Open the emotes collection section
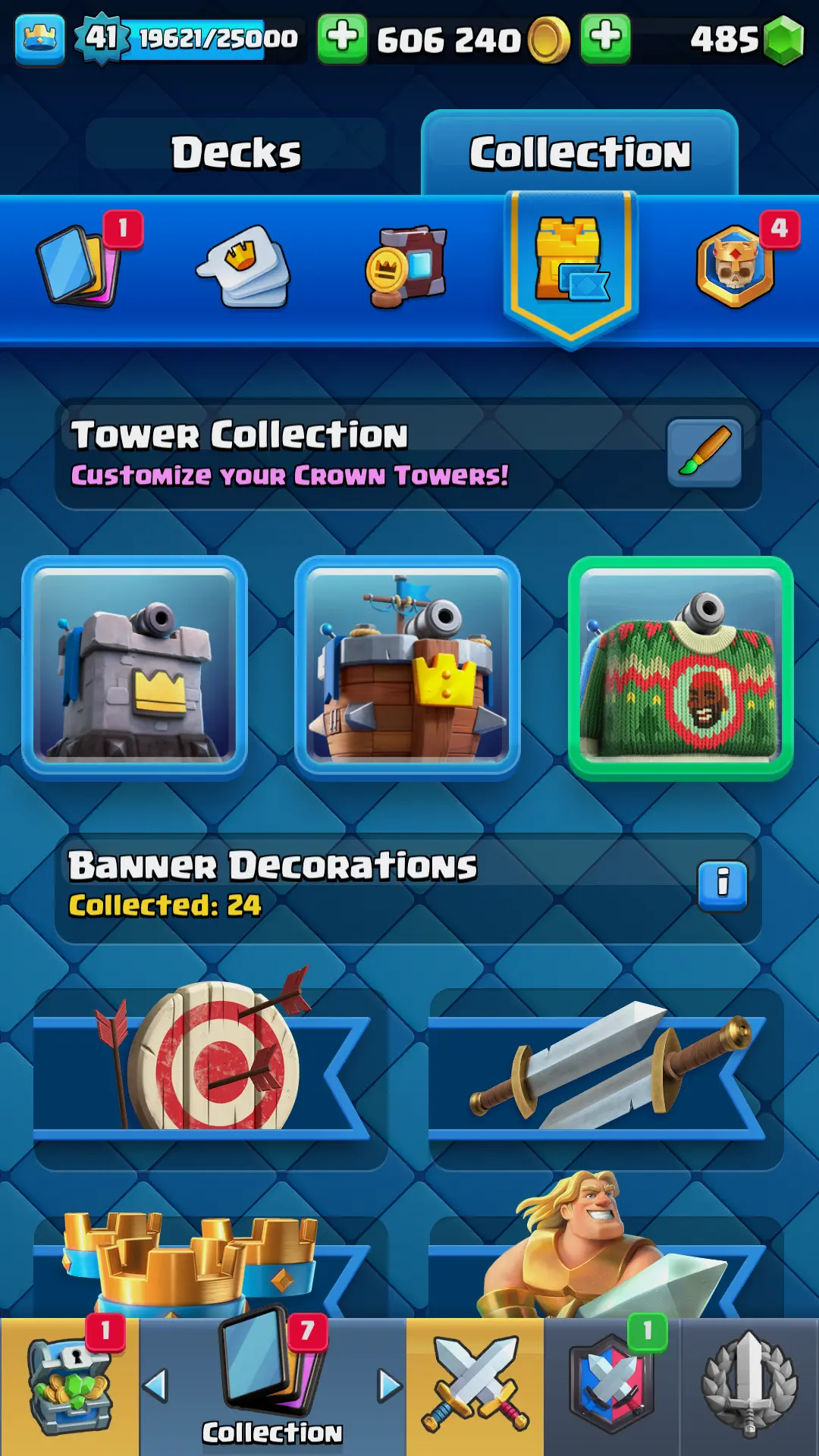This screenshot has height=1456, width=819. [245, 266]
